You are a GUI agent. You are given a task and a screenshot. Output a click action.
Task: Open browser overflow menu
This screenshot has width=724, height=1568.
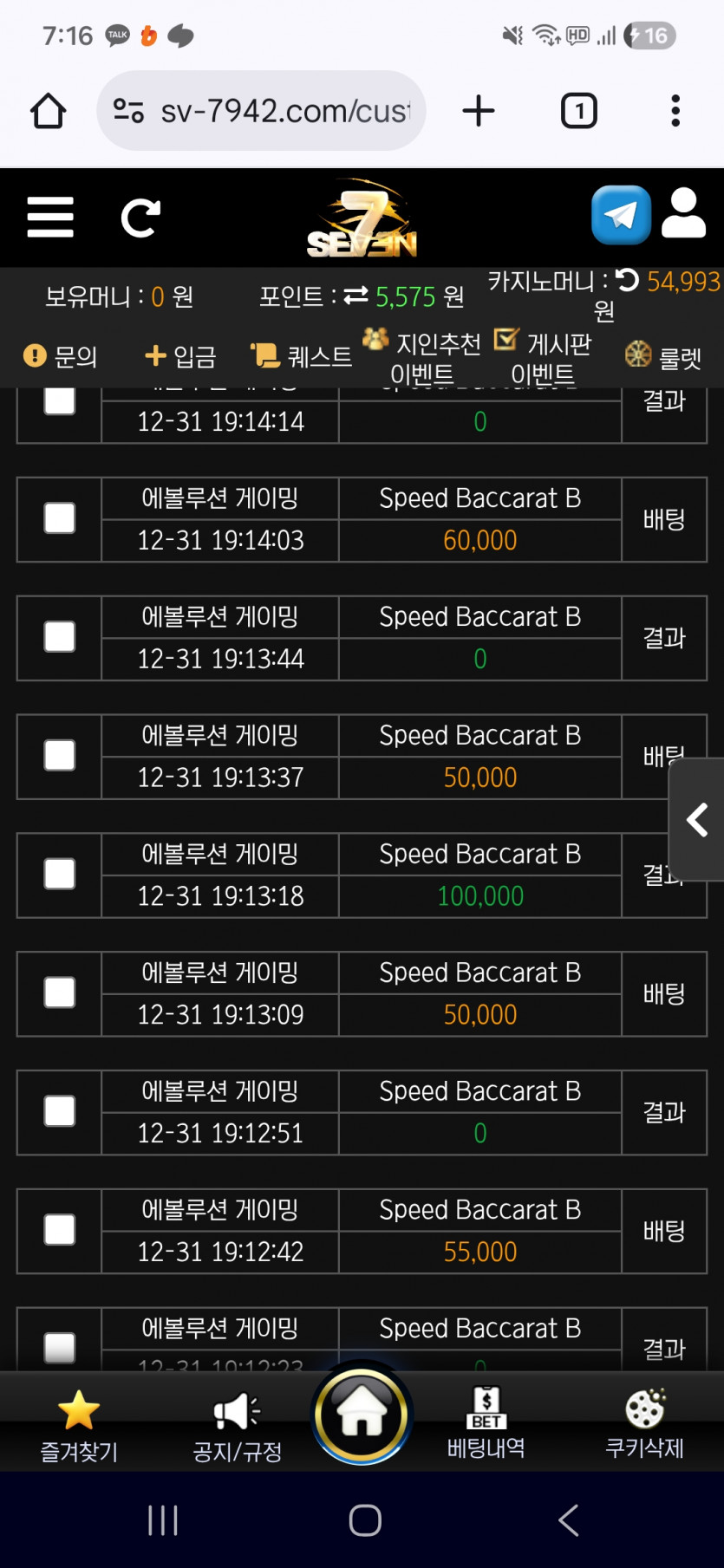click(x=675, y=111)
